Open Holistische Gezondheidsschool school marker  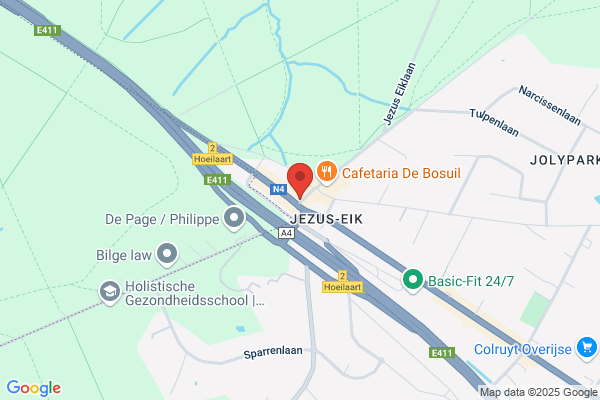pyautogui.click(x=110, y=292)
